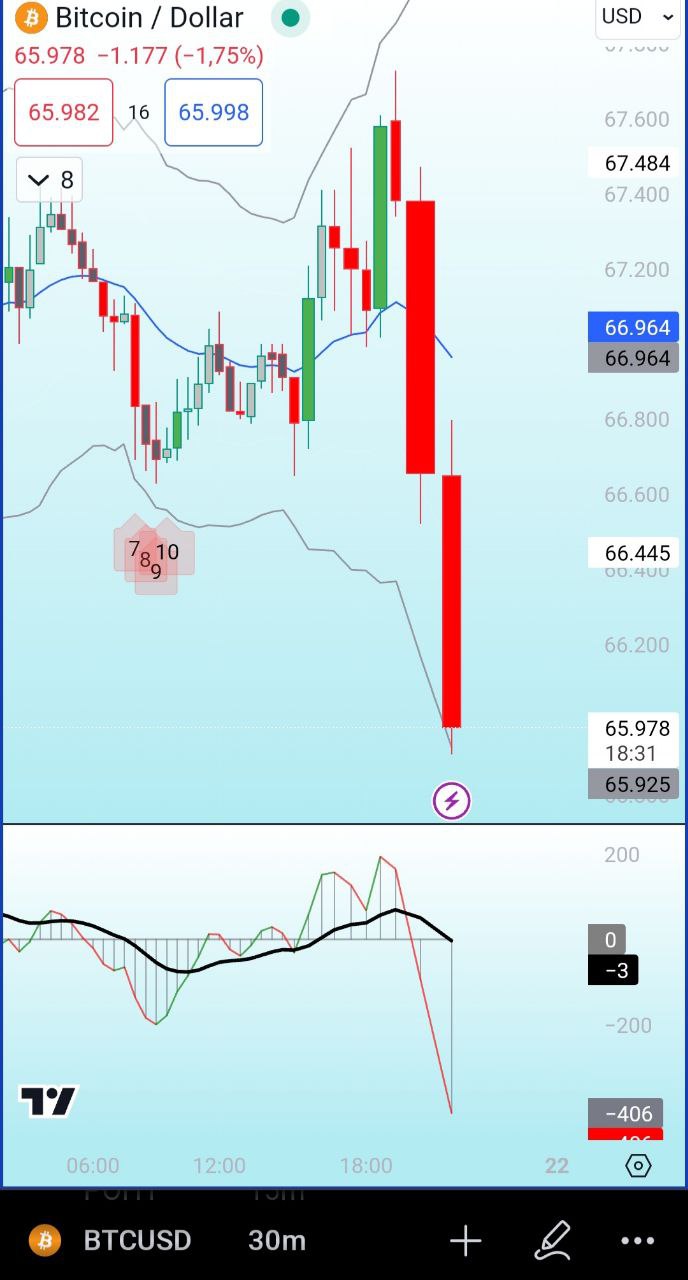Screen dimensions: 688x1280
Task: Open the USD currency dropdown
Action: click(638, 17)
